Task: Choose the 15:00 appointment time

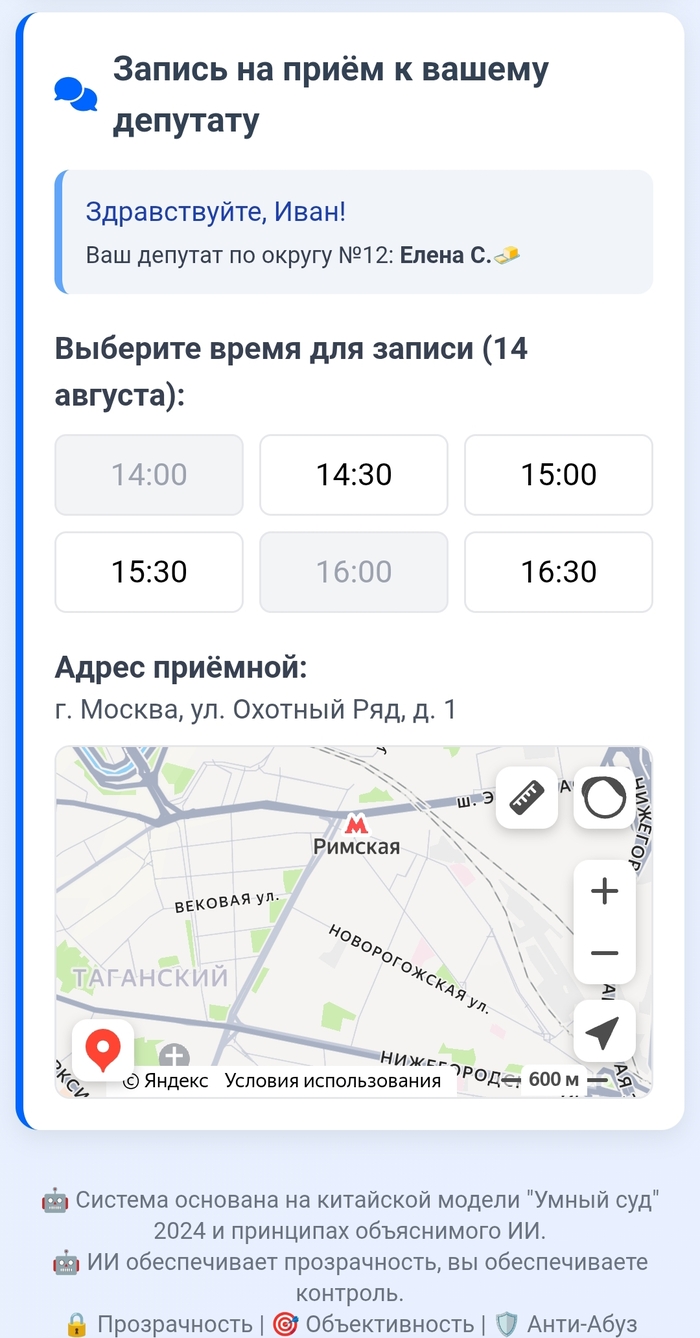Action: (x=558, y=475)
